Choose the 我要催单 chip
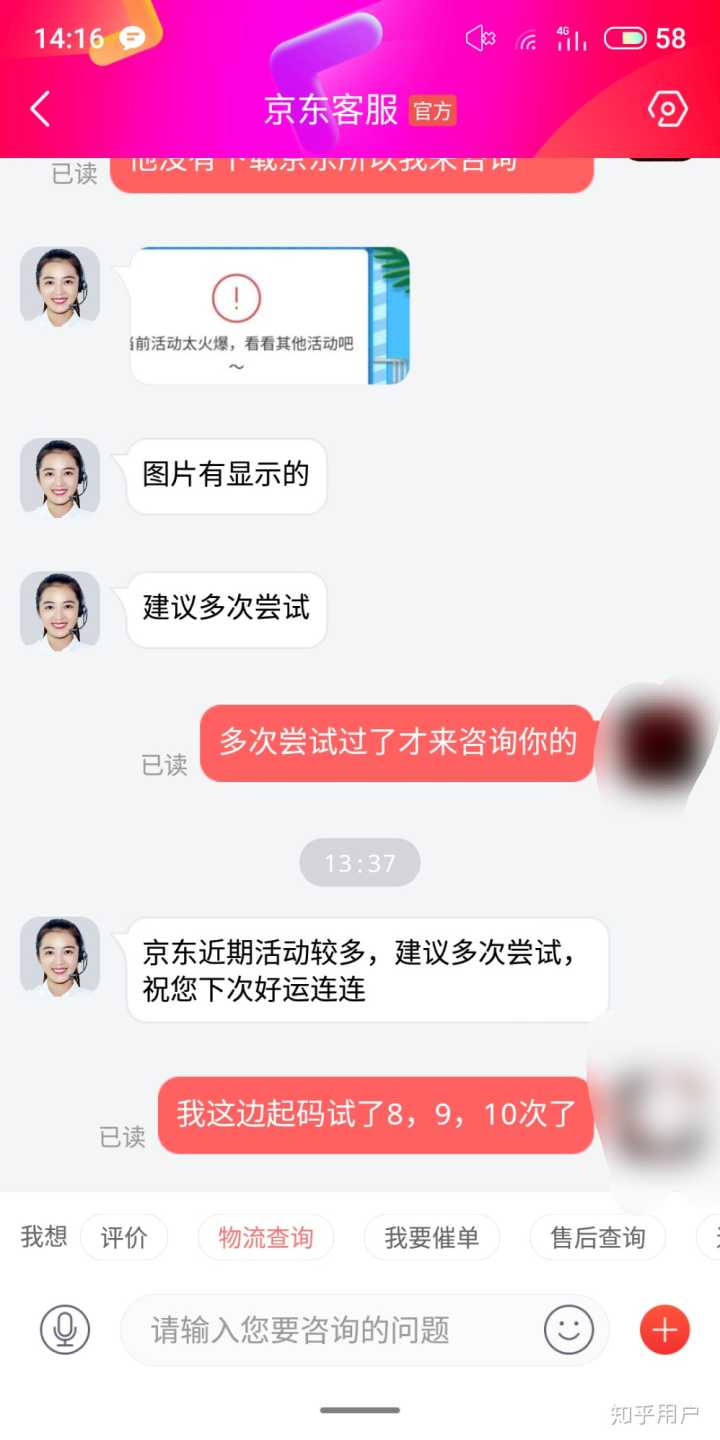This screenshot has width=720, height=1440. tap(432, 1238)
